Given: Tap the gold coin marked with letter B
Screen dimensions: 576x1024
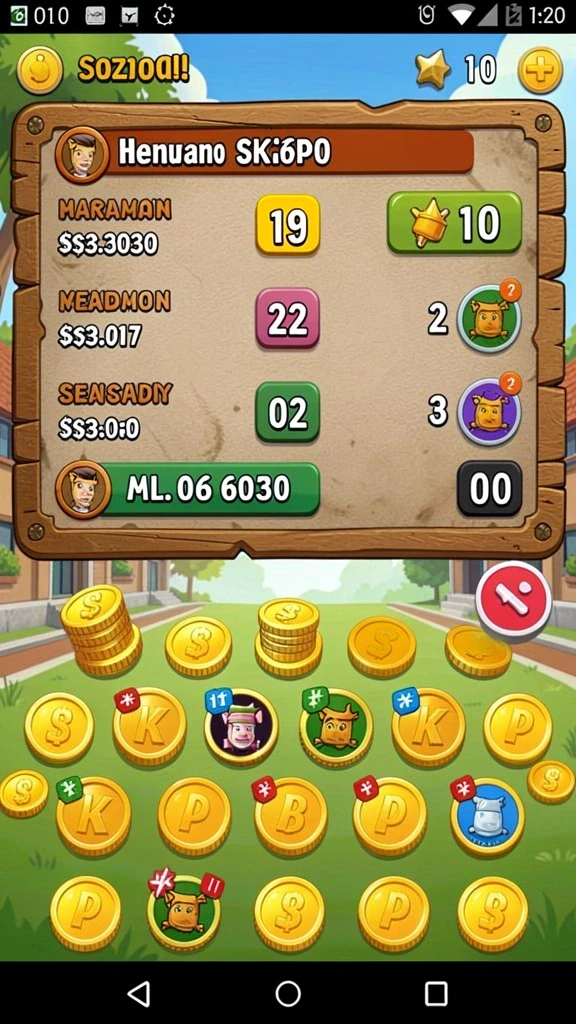Looking at the screenshot, I should tap(290, 816).
